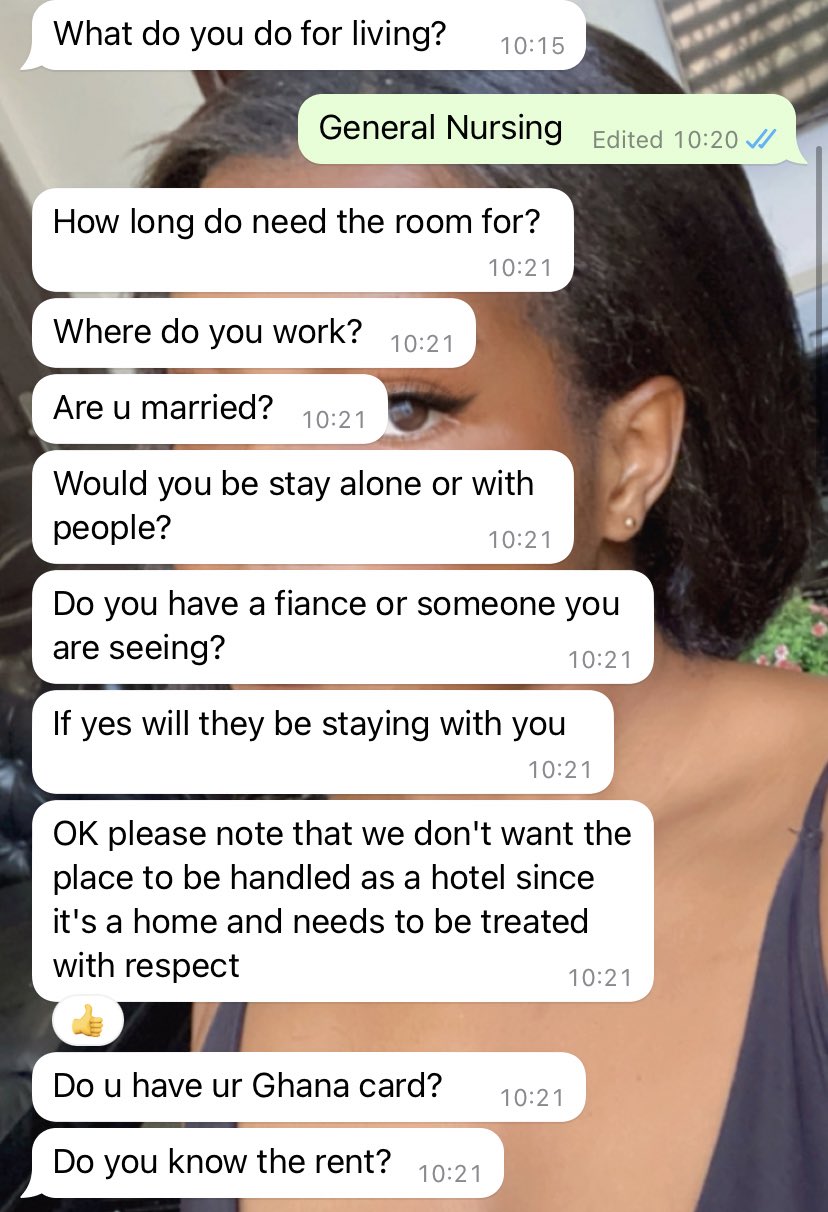Open the thumbs-up reaction on the hotel message
Viewport: 828px width, 1212px height.
(88, 1021)
